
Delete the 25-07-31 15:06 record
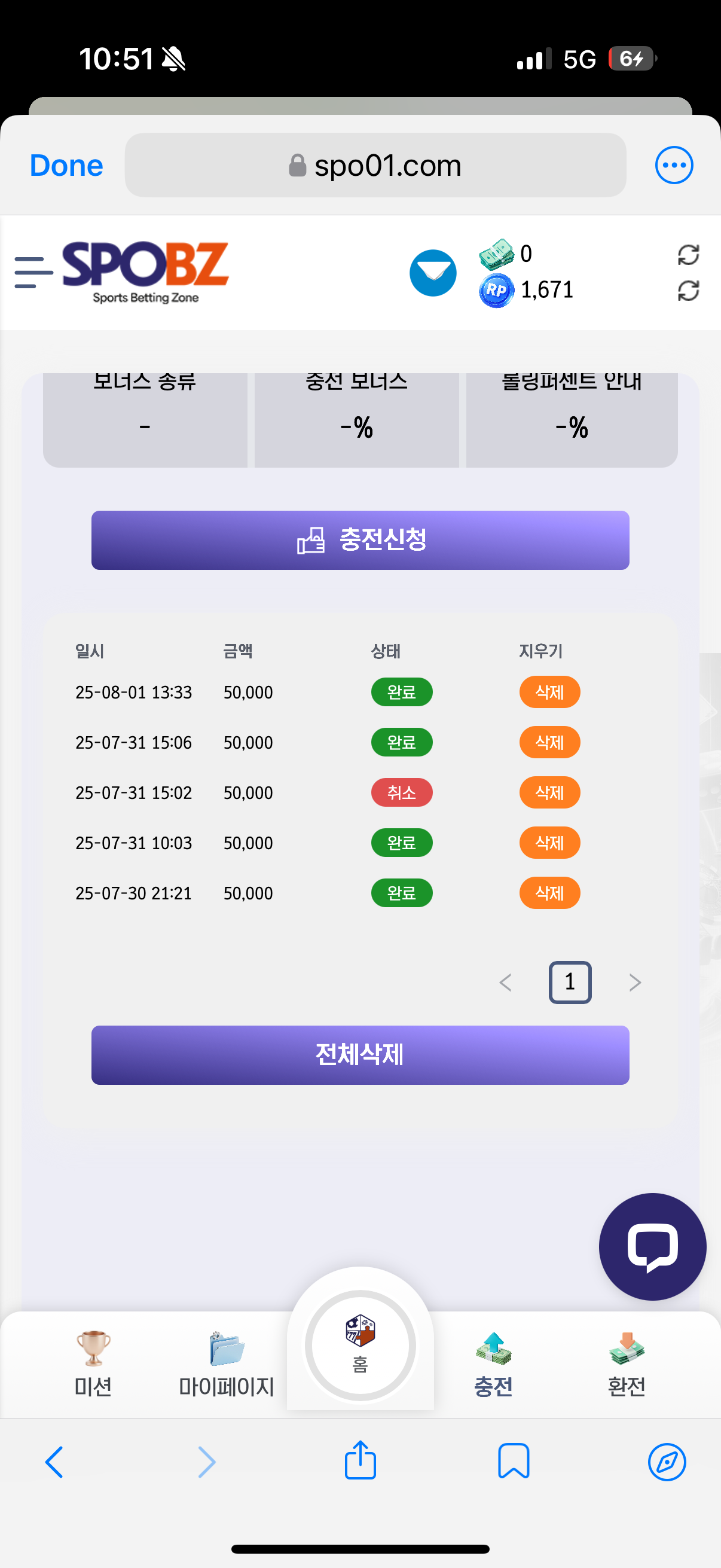[x=549, y=742]
